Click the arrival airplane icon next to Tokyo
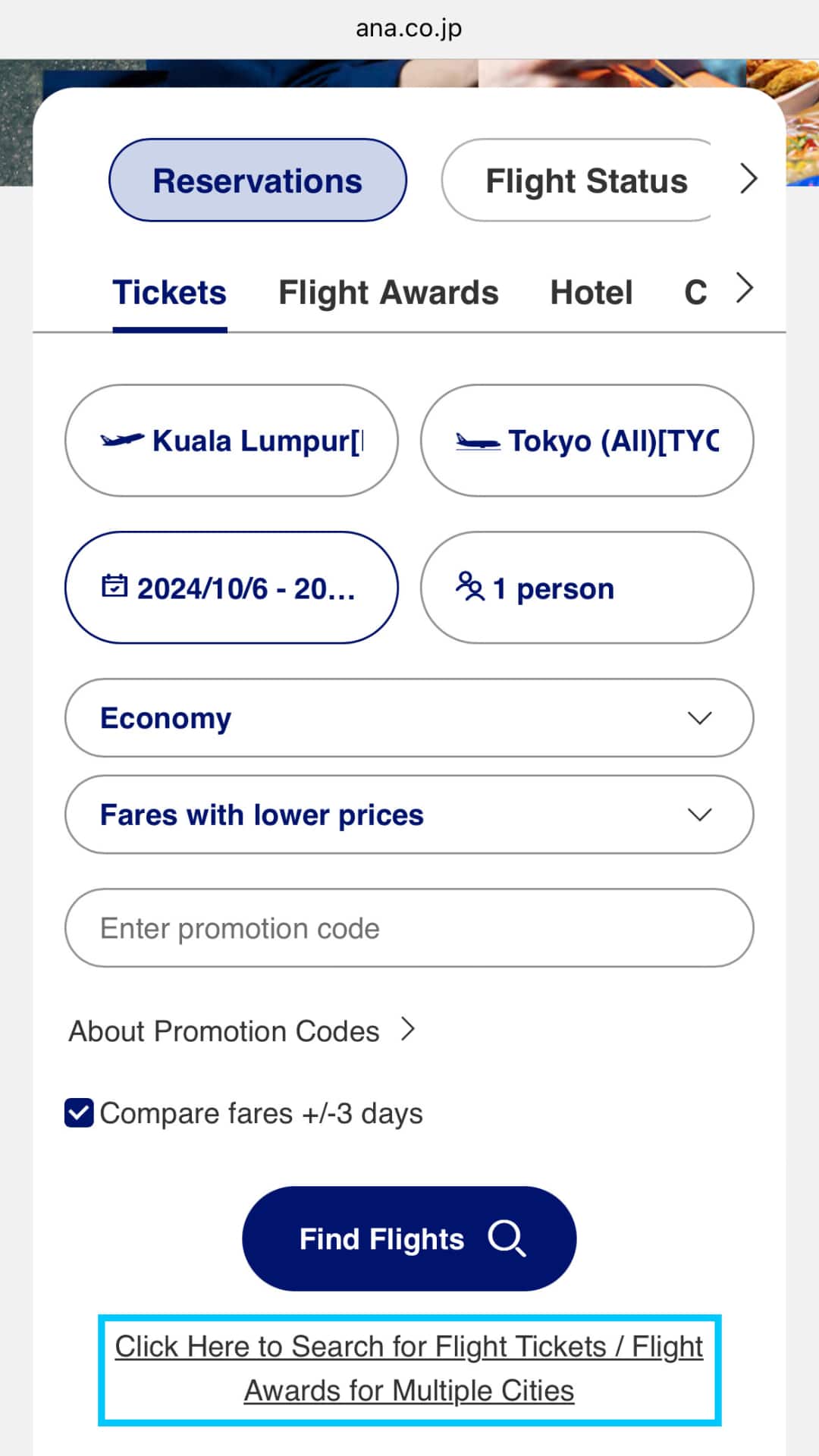This screenshot has height=1456, width=819. click(x=478, y=440)
